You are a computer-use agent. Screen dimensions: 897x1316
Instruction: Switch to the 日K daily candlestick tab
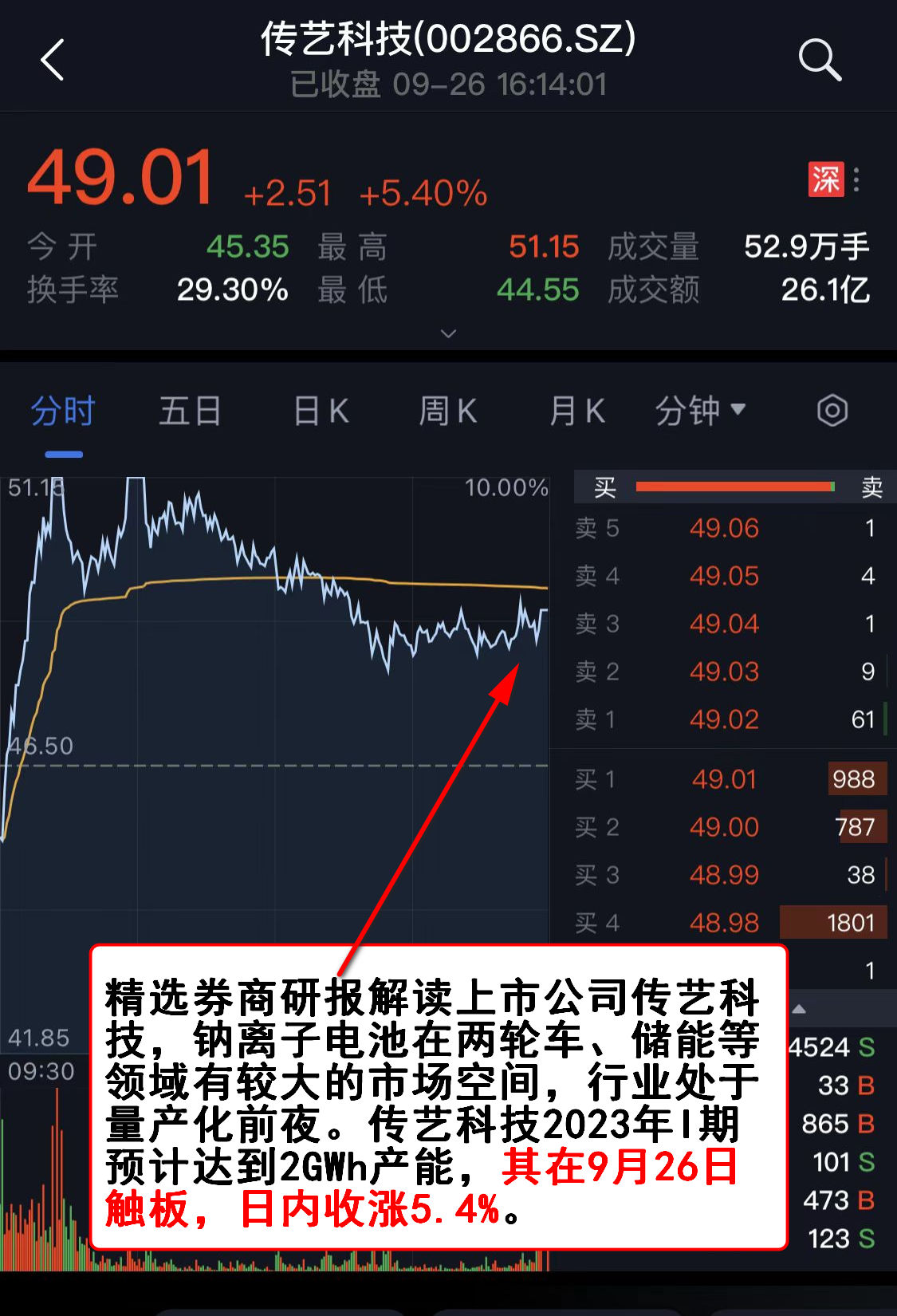tap(321, 412)
